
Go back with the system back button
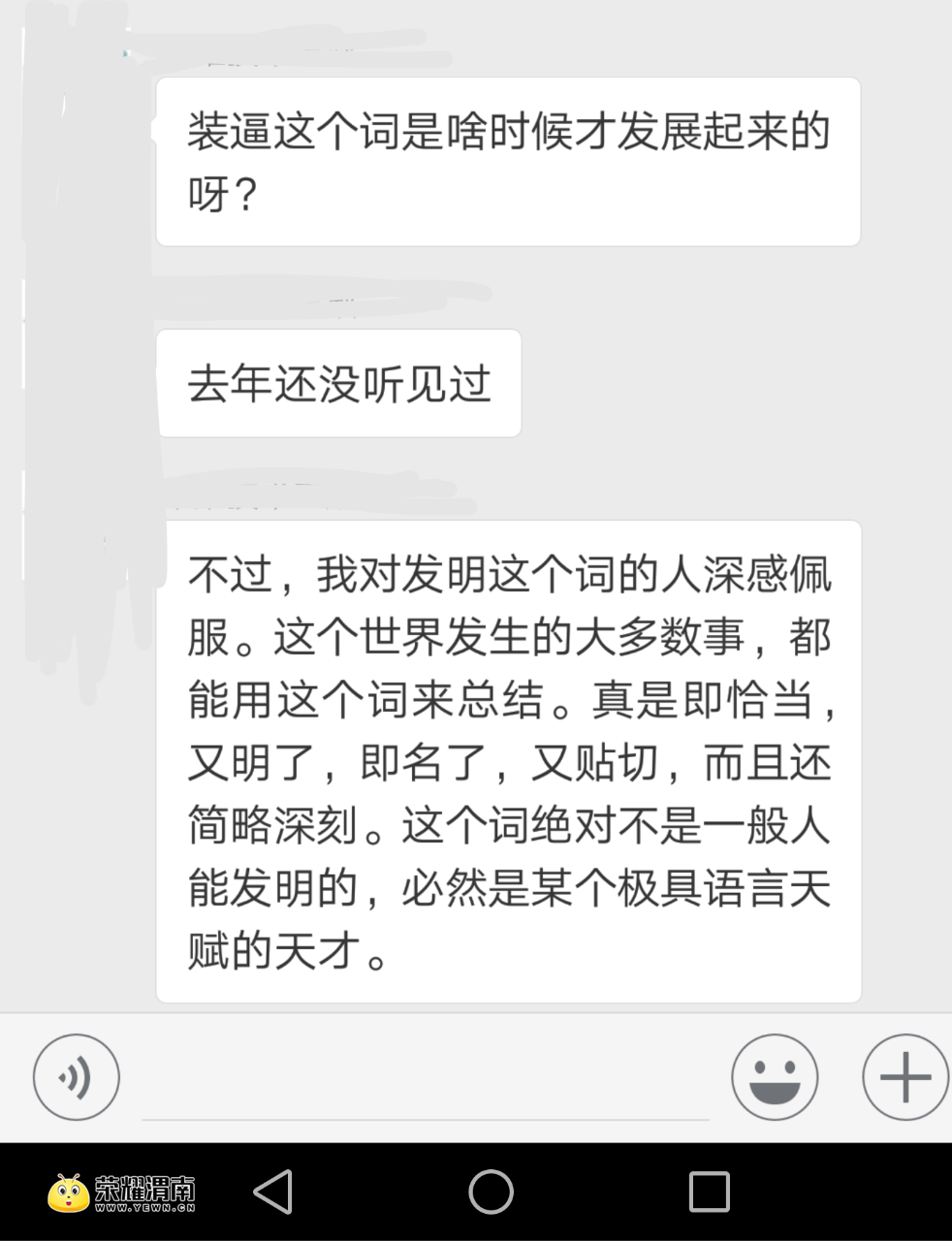pyautogui.click(x=273, y=1192)
